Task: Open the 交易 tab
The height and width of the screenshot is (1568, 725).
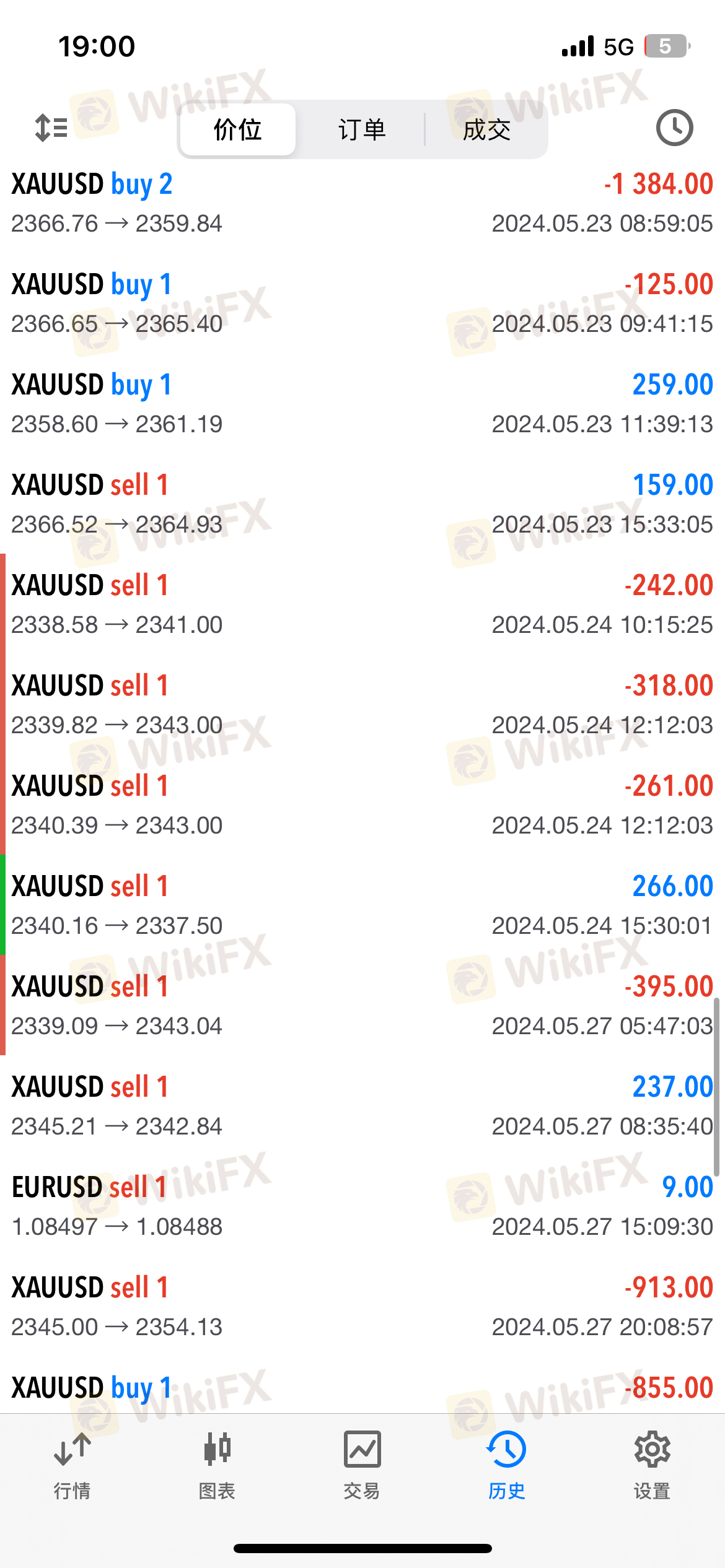Action: click(x=362, y=1466)
